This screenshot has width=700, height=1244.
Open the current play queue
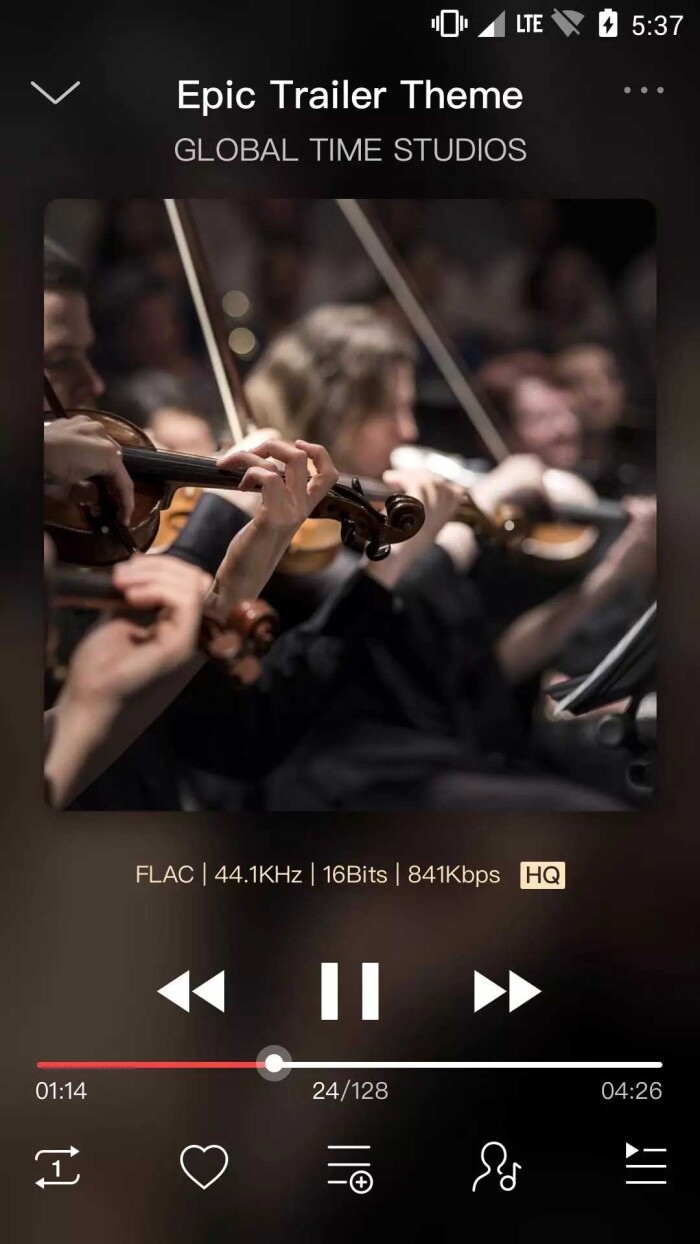[x=645, y=1165]
